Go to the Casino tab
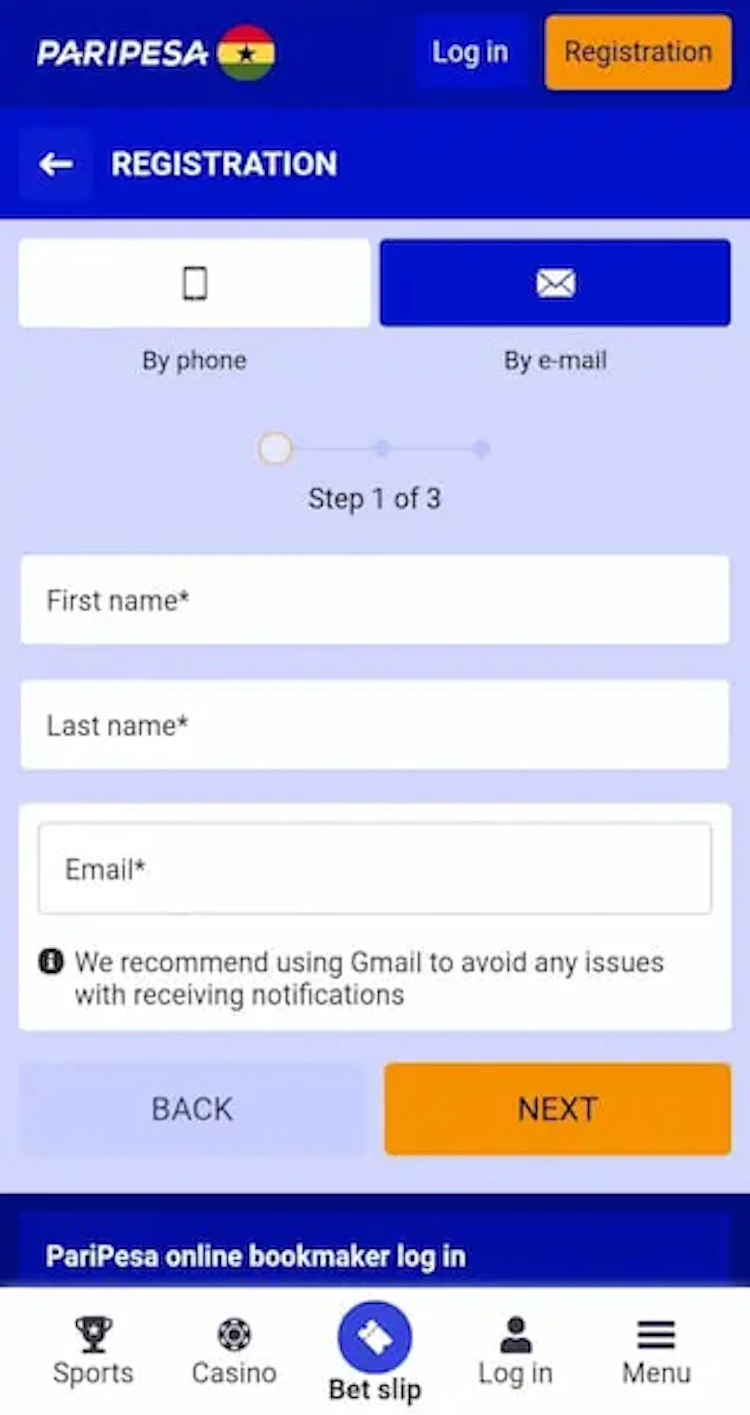750x1415 pixels. [x=234, y=1352]
